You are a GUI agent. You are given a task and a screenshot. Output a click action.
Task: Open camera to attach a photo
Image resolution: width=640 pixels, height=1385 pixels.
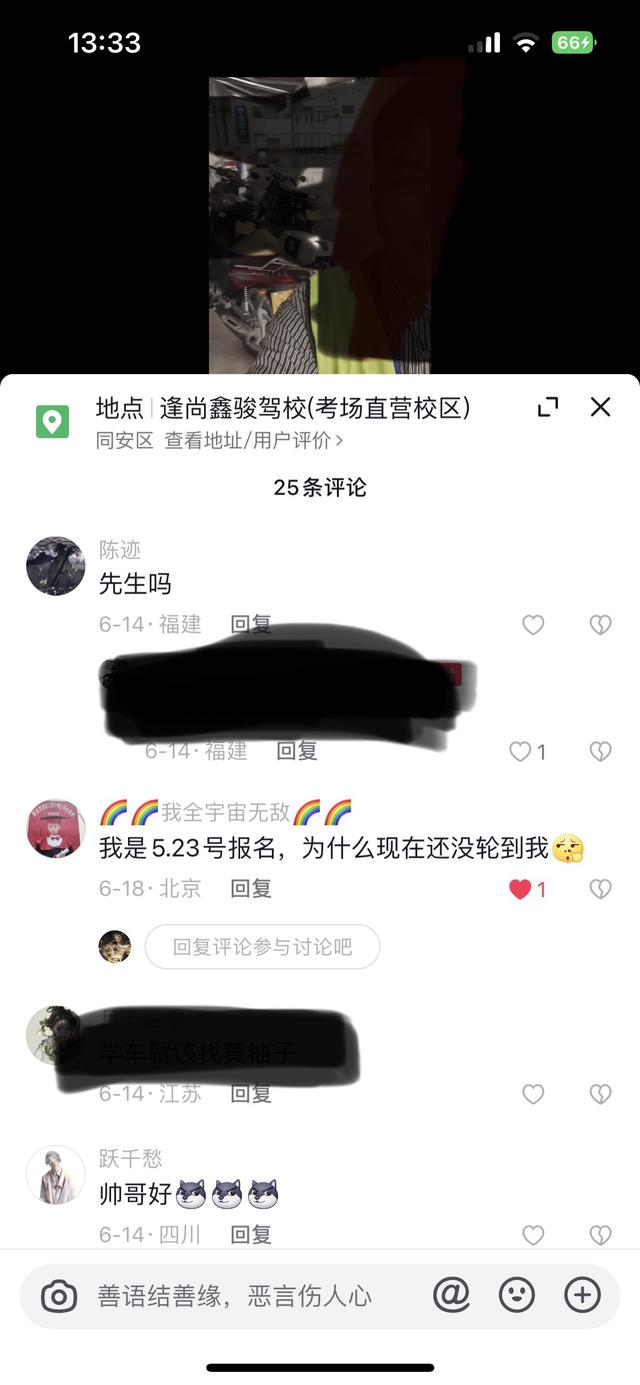tap(59, 1297)
